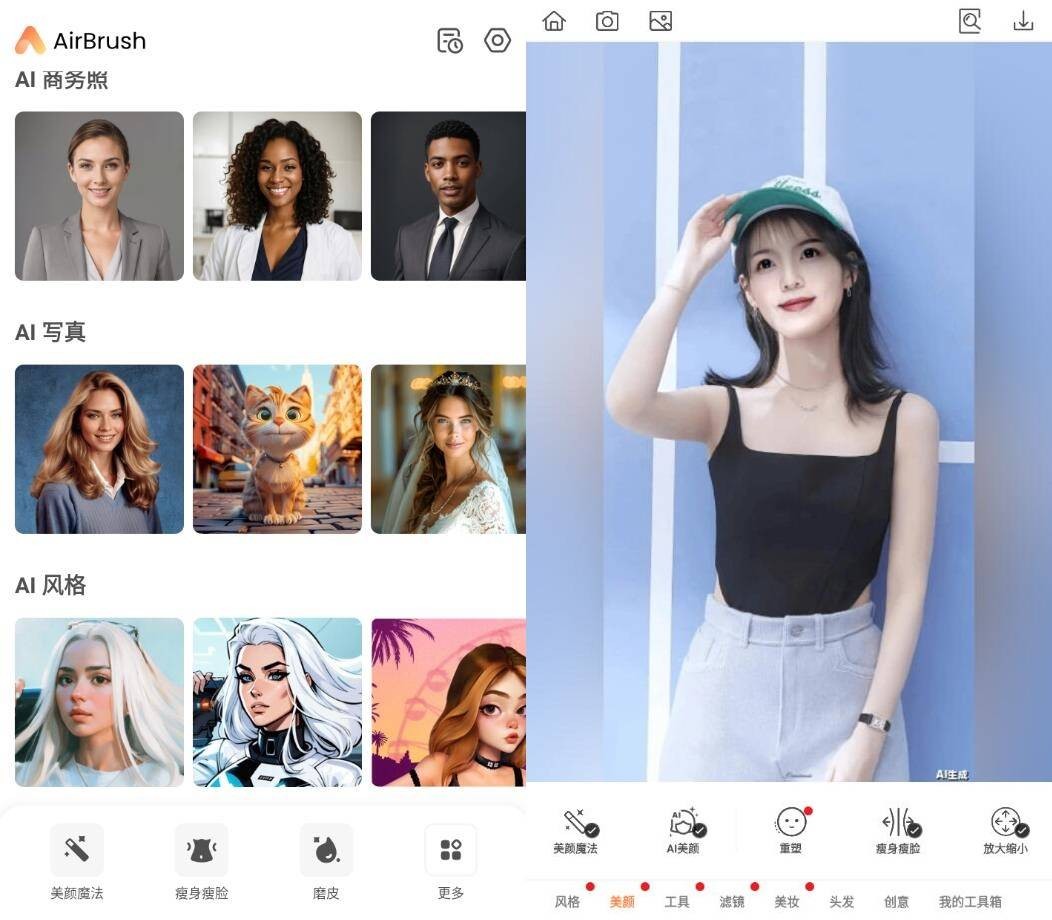Open the history icon beside settings

450,41
